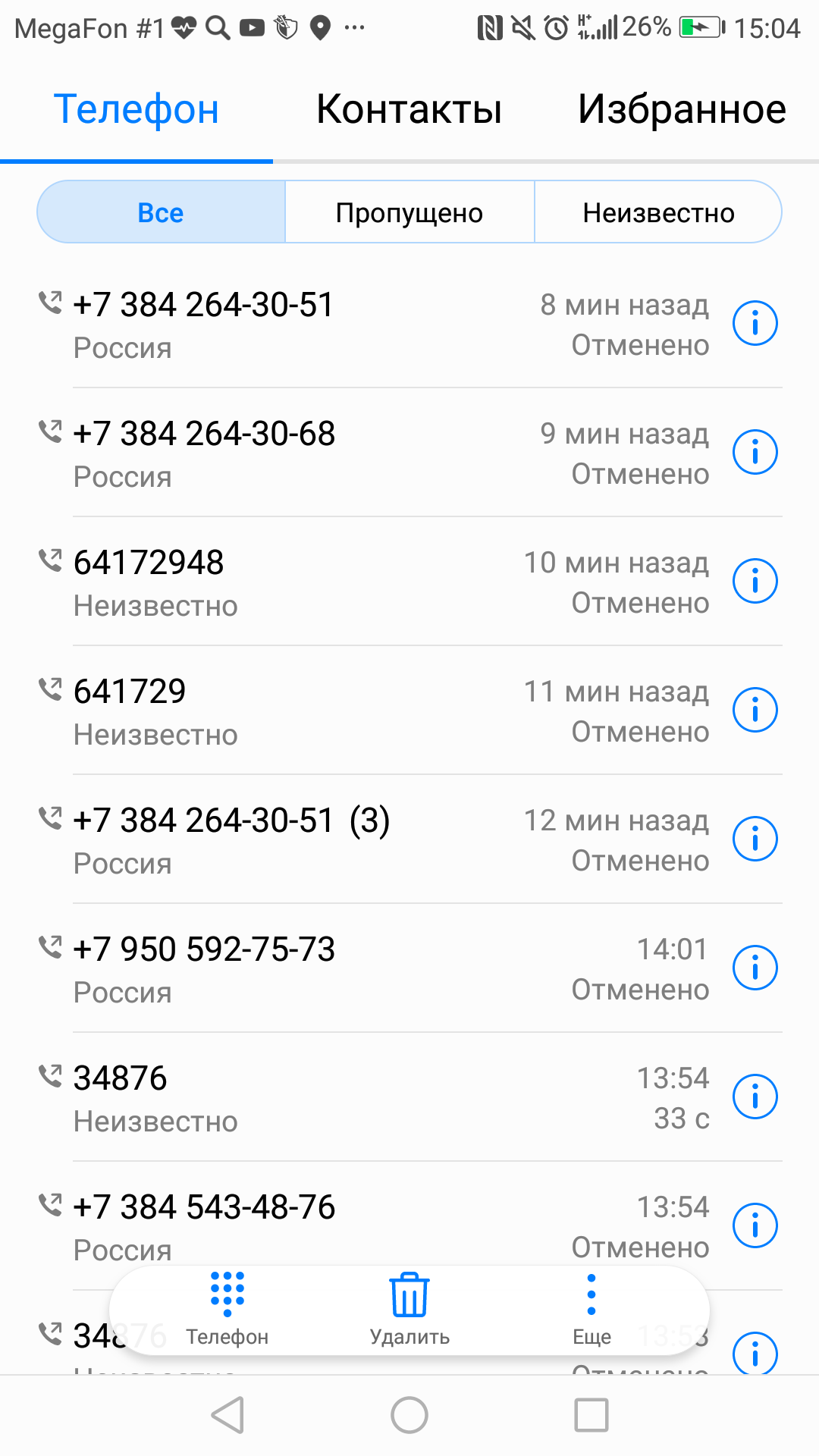This screenshot has height=1456, width=819.
Task: Open info for +7 384 264-30-68
Action: pos(755,452)
